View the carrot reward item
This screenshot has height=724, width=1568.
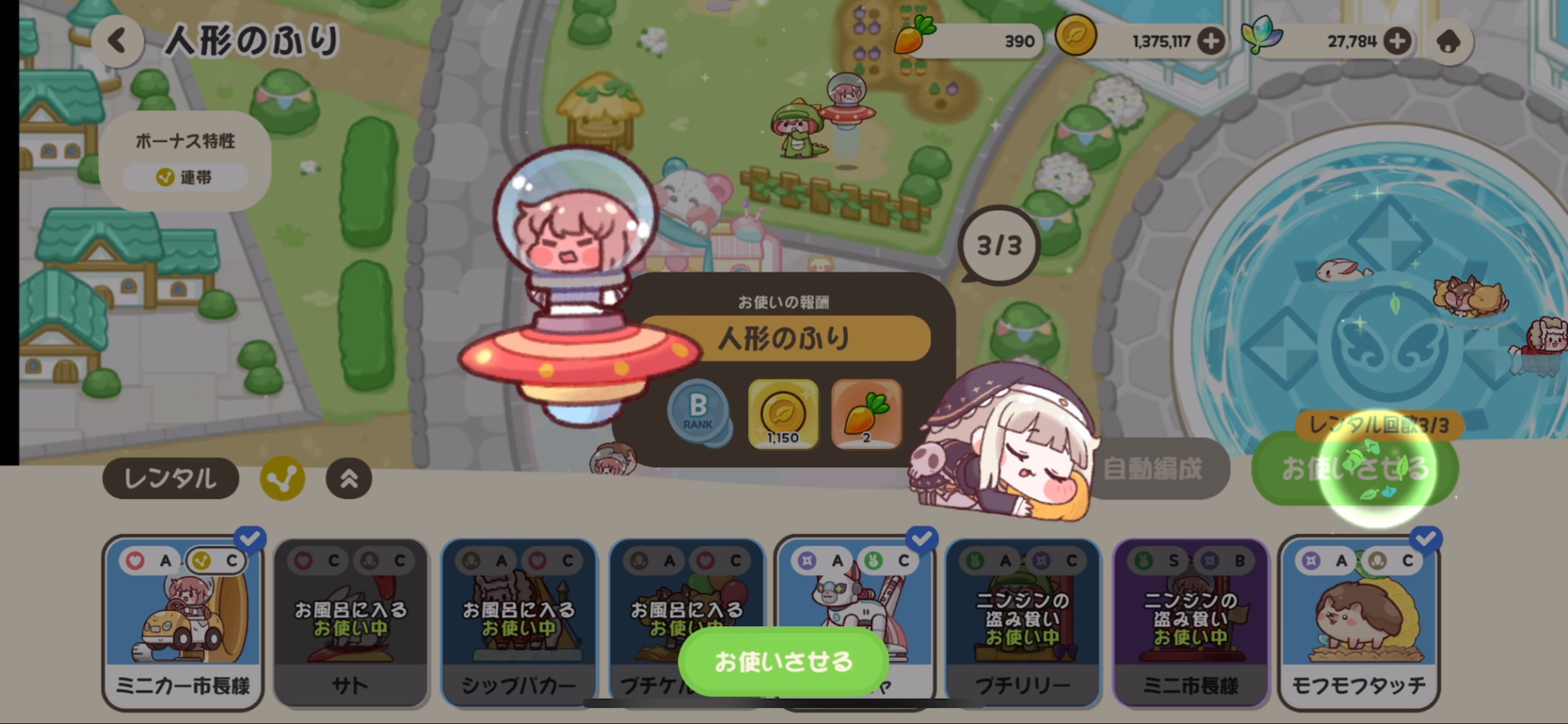[866, 413]
